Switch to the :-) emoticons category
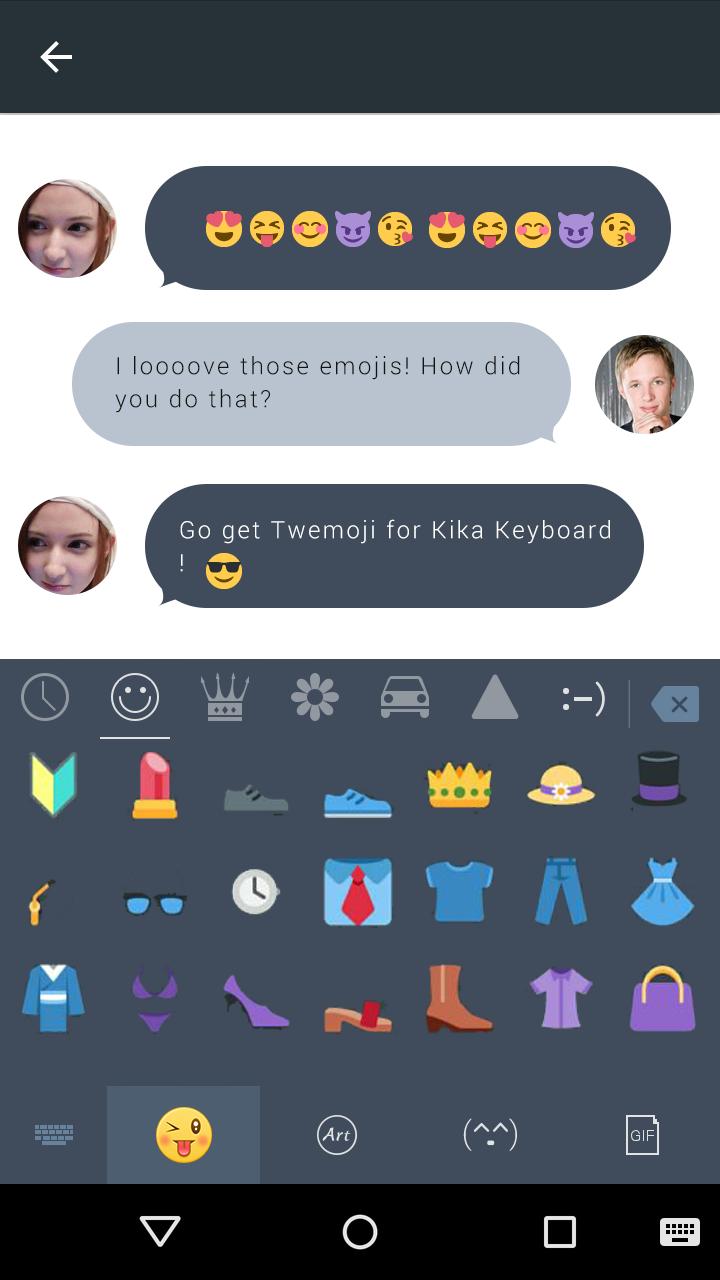 click(x=584, y=699)
